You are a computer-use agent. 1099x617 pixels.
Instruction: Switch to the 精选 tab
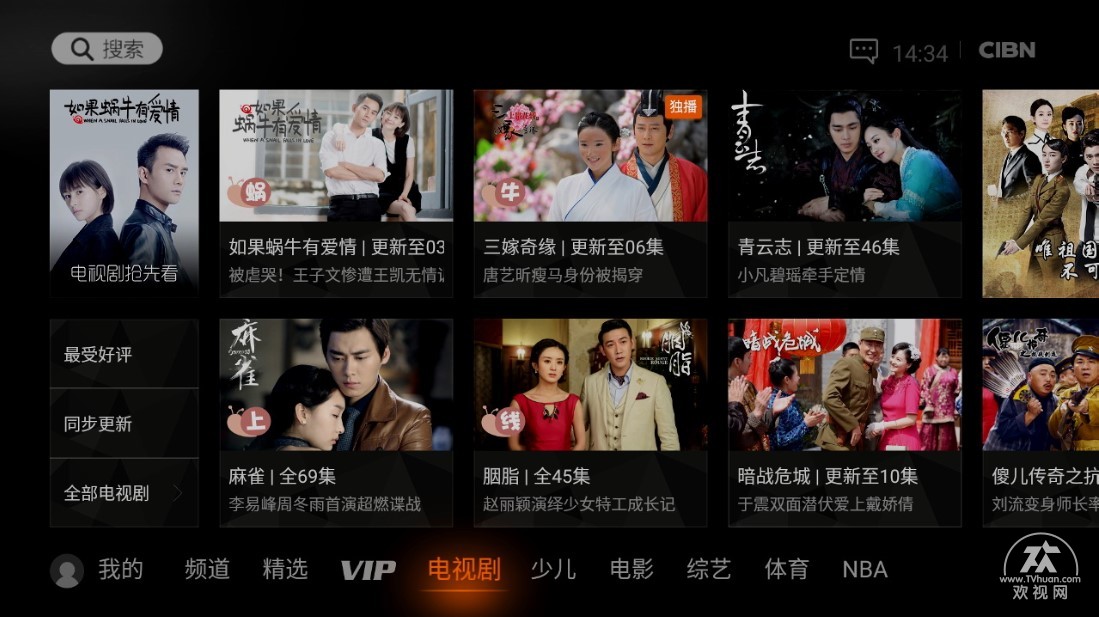click(285, 570)
